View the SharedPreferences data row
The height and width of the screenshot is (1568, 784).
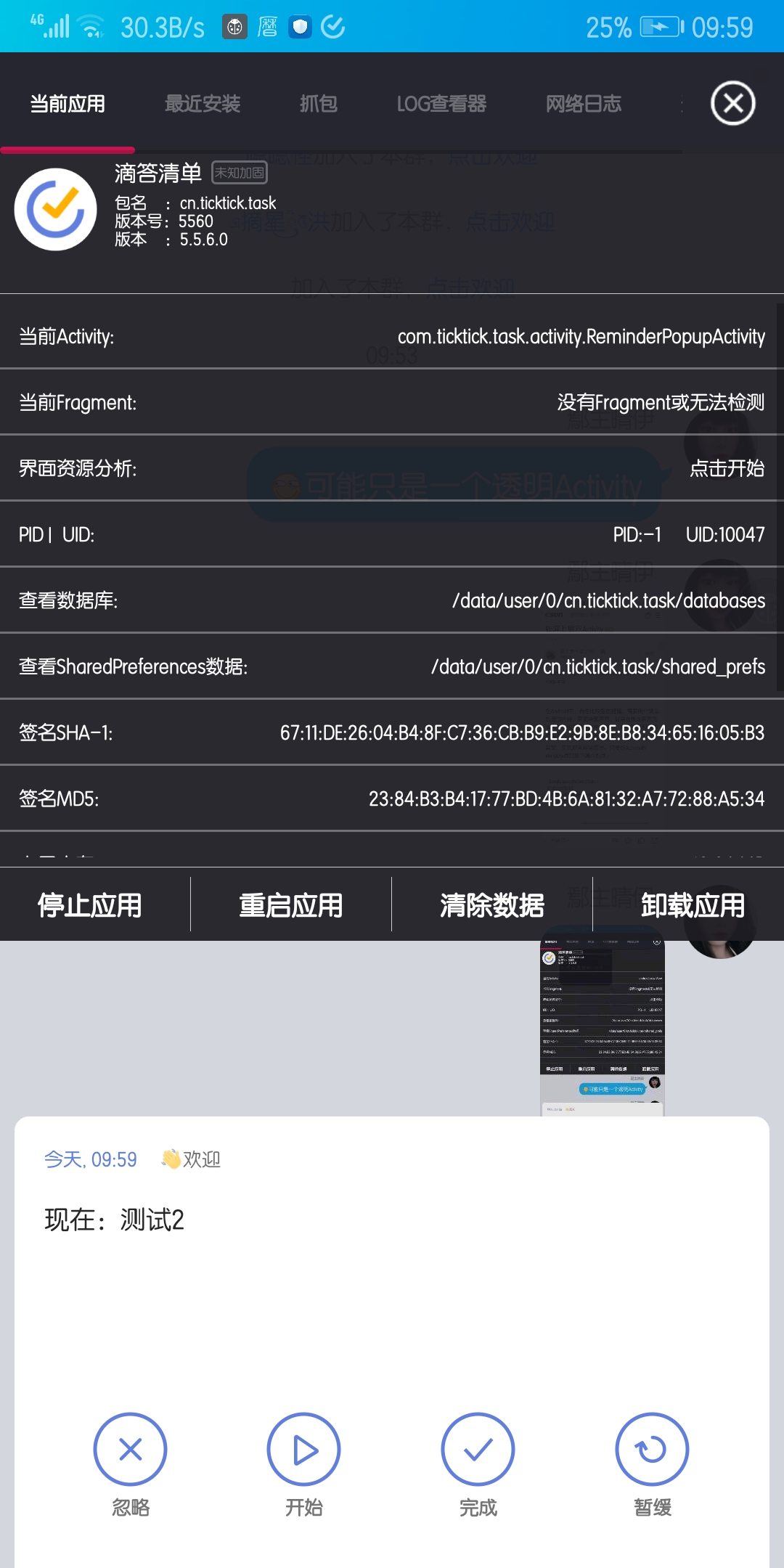(392, 666)
